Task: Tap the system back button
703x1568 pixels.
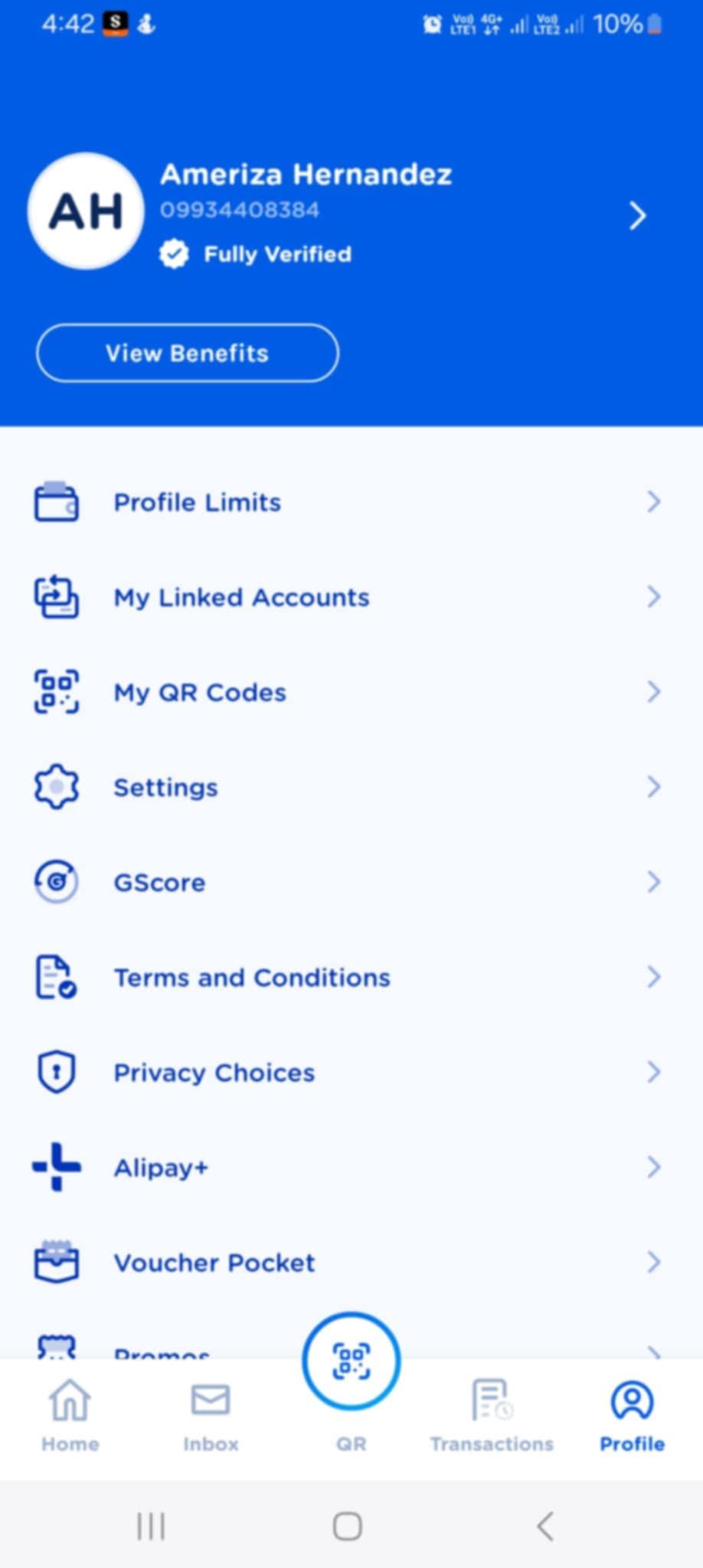Action: 544,1526
